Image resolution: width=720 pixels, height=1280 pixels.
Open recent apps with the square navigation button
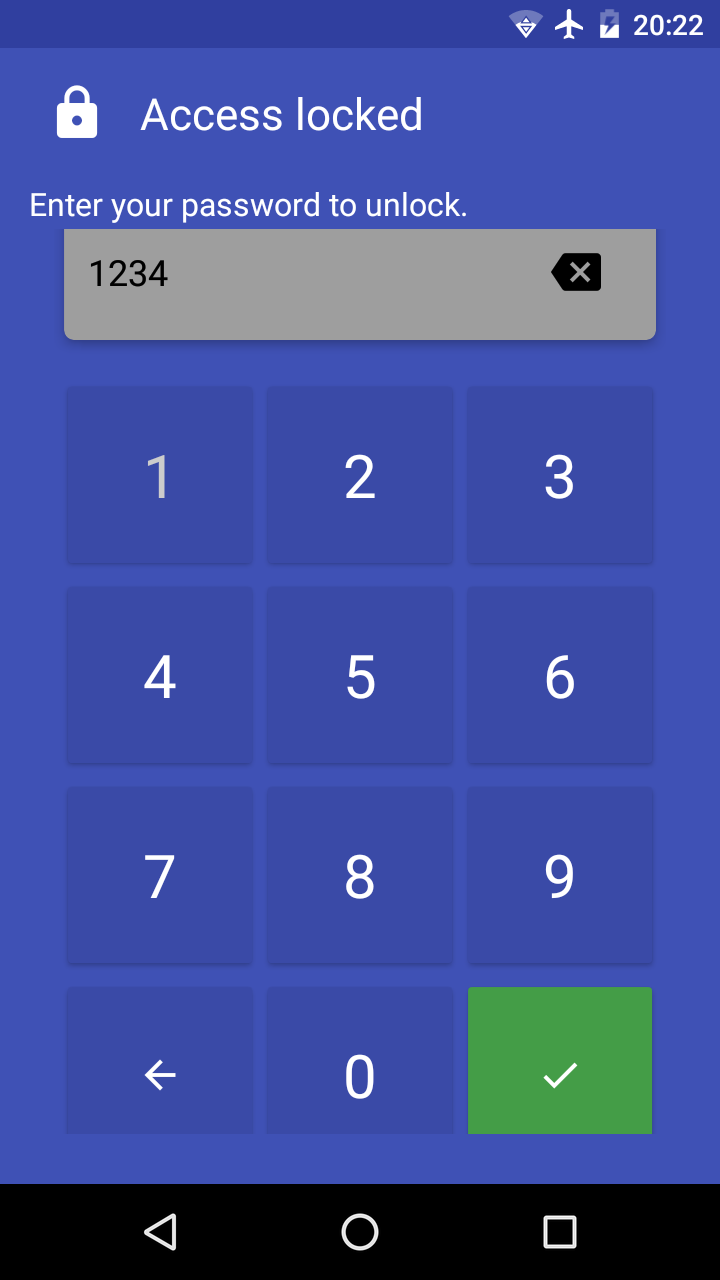(558, 1234)
